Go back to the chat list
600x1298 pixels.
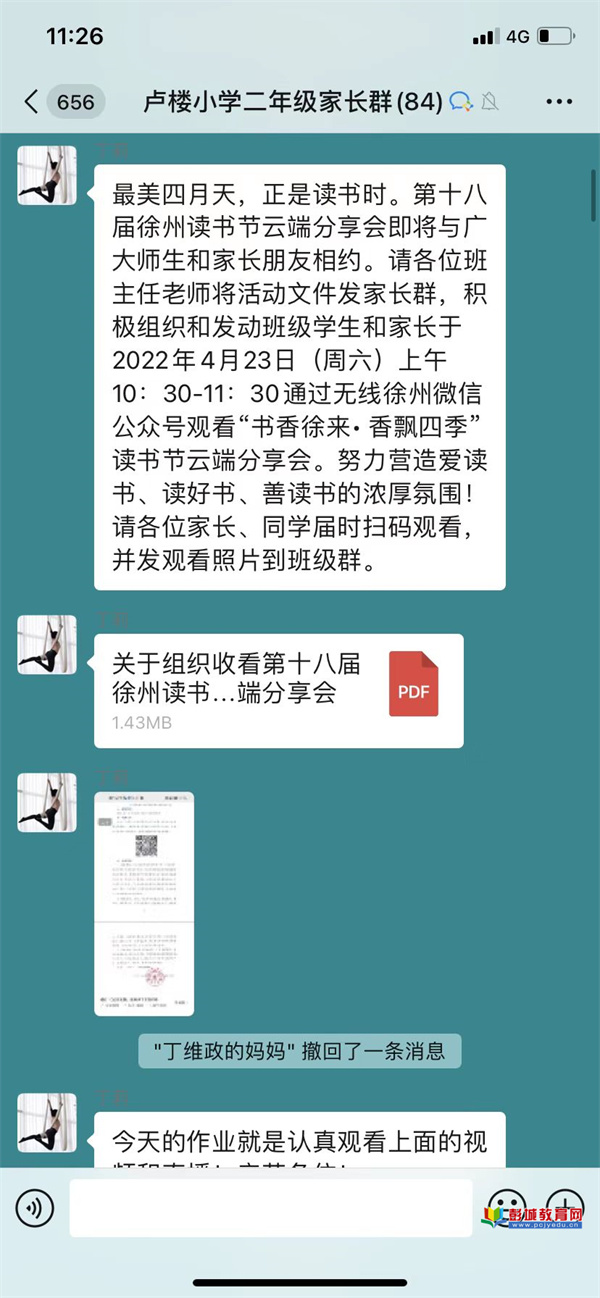coord(32,101)
